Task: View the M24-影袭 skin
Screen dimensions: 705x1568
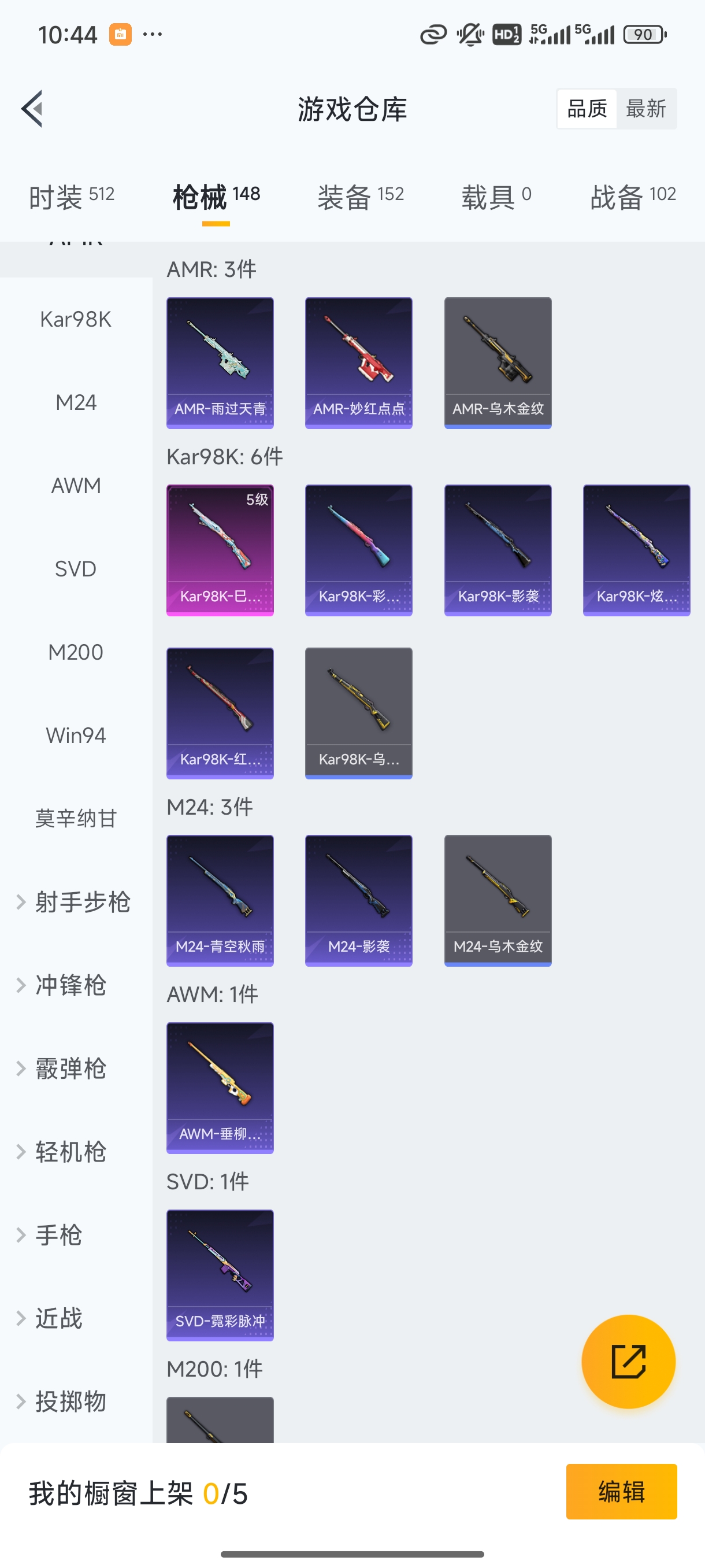Action: click(358, 900)
